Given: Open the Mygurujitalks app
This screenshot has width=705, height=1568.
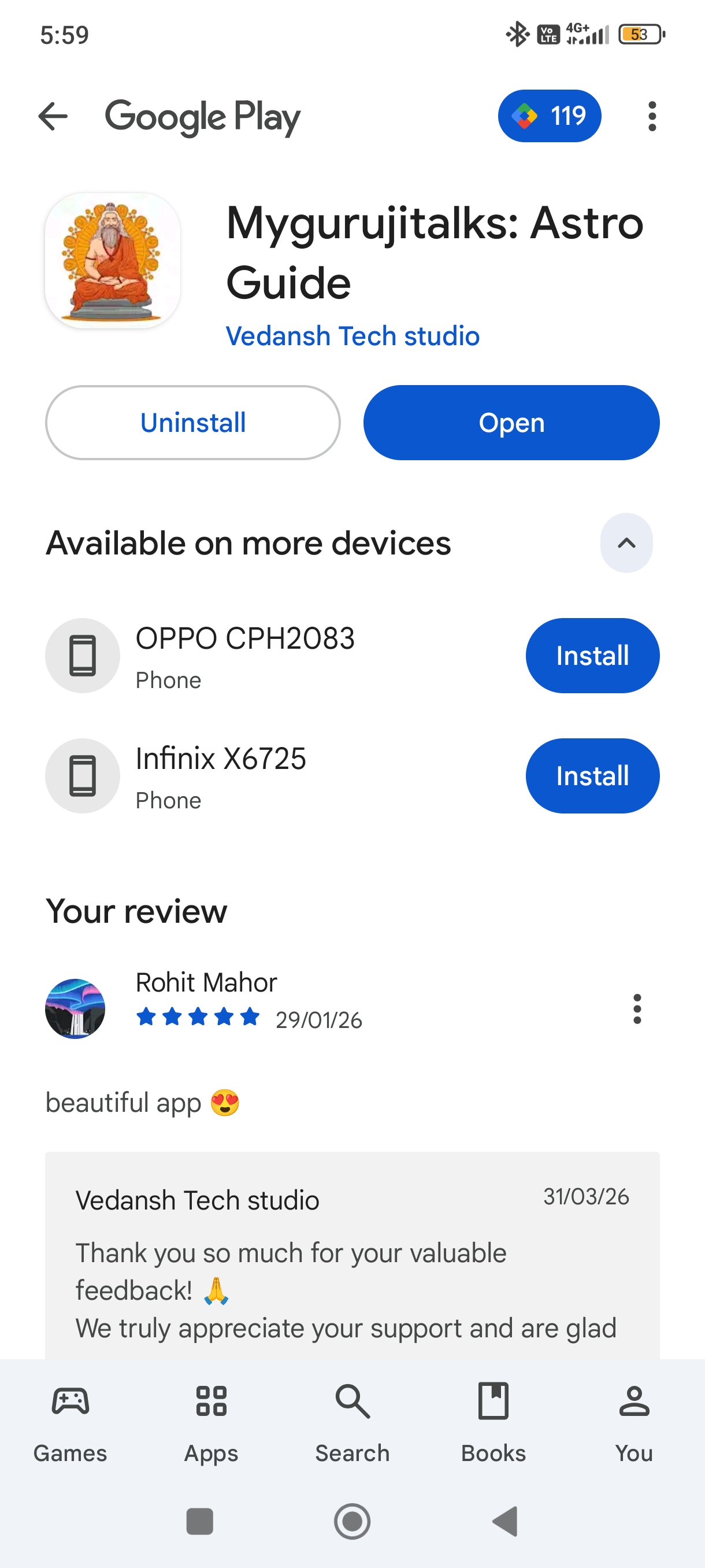Looking at the screenshot, I should tap(511, 423).
